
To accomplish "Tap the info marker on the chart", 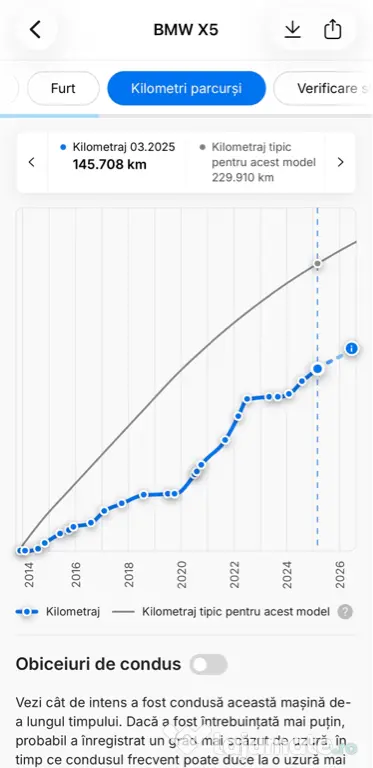I will tap(351, 349).
